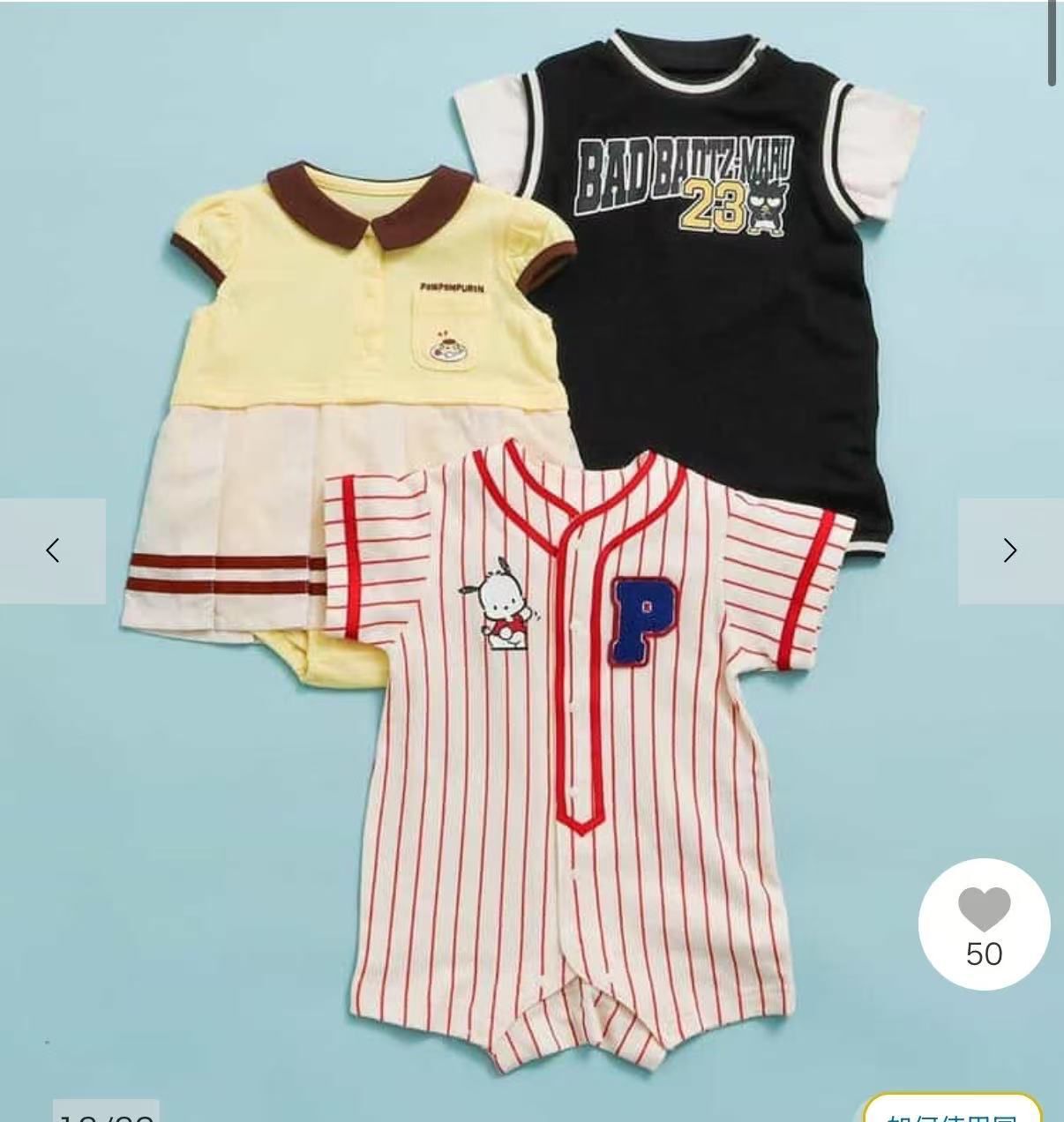Tap the Pochacco striped baseball romper photo
The image size is (1064, 1122).
573,750
